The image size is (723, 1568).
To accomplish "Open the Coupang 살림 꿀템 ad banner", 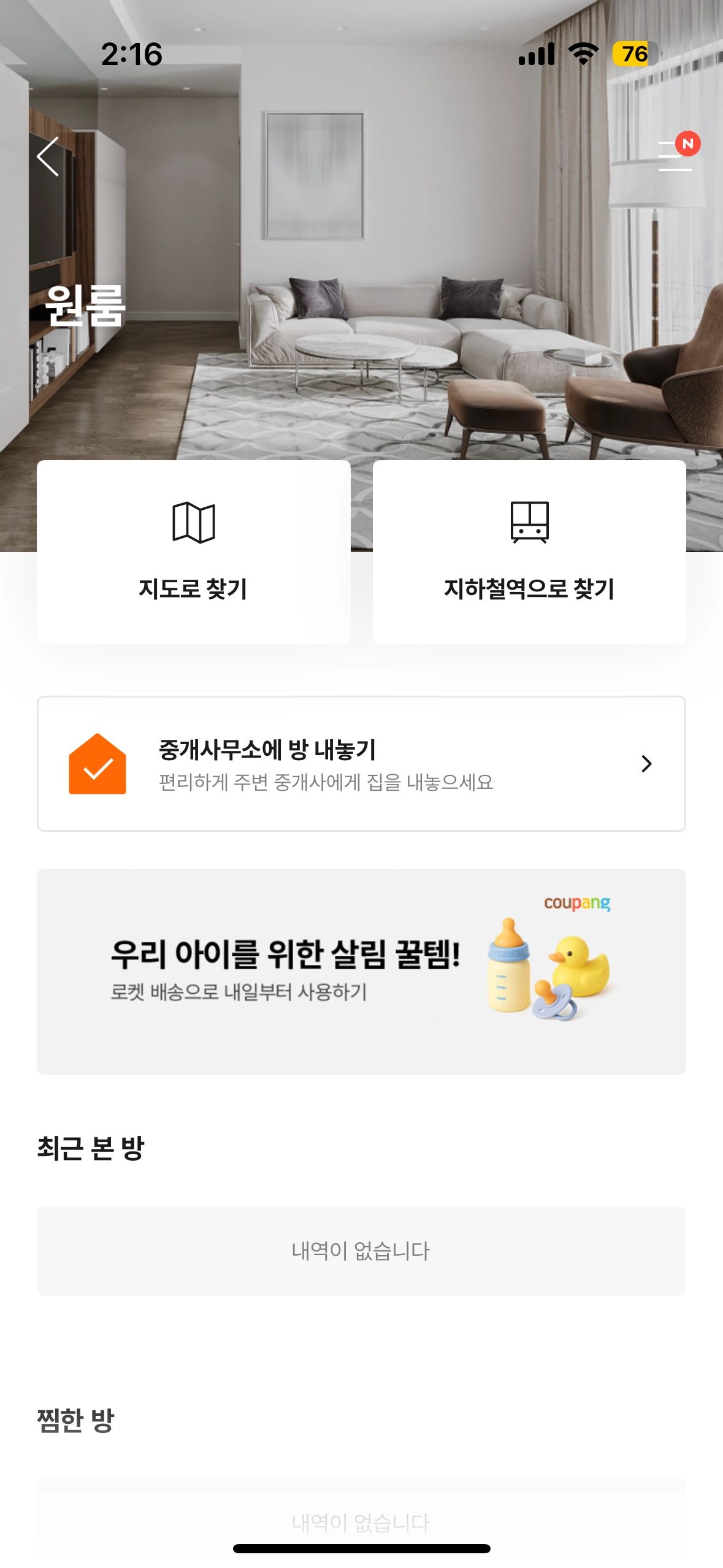I will click(x=361, y=971).
